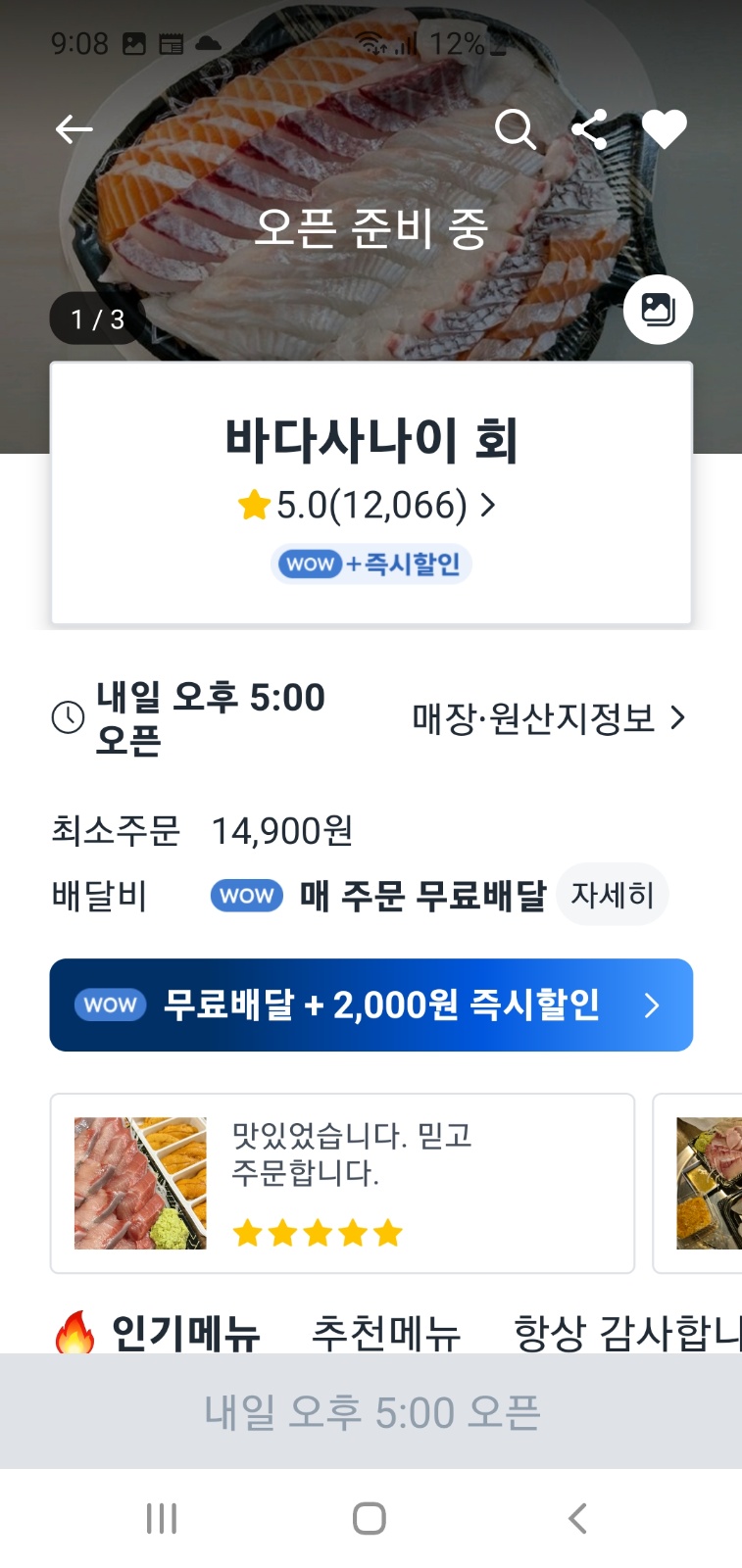The height and width of the screenshot is (1568, 742).
Task: Open the photo gallery icon on store image
Action: pos(658,309)
